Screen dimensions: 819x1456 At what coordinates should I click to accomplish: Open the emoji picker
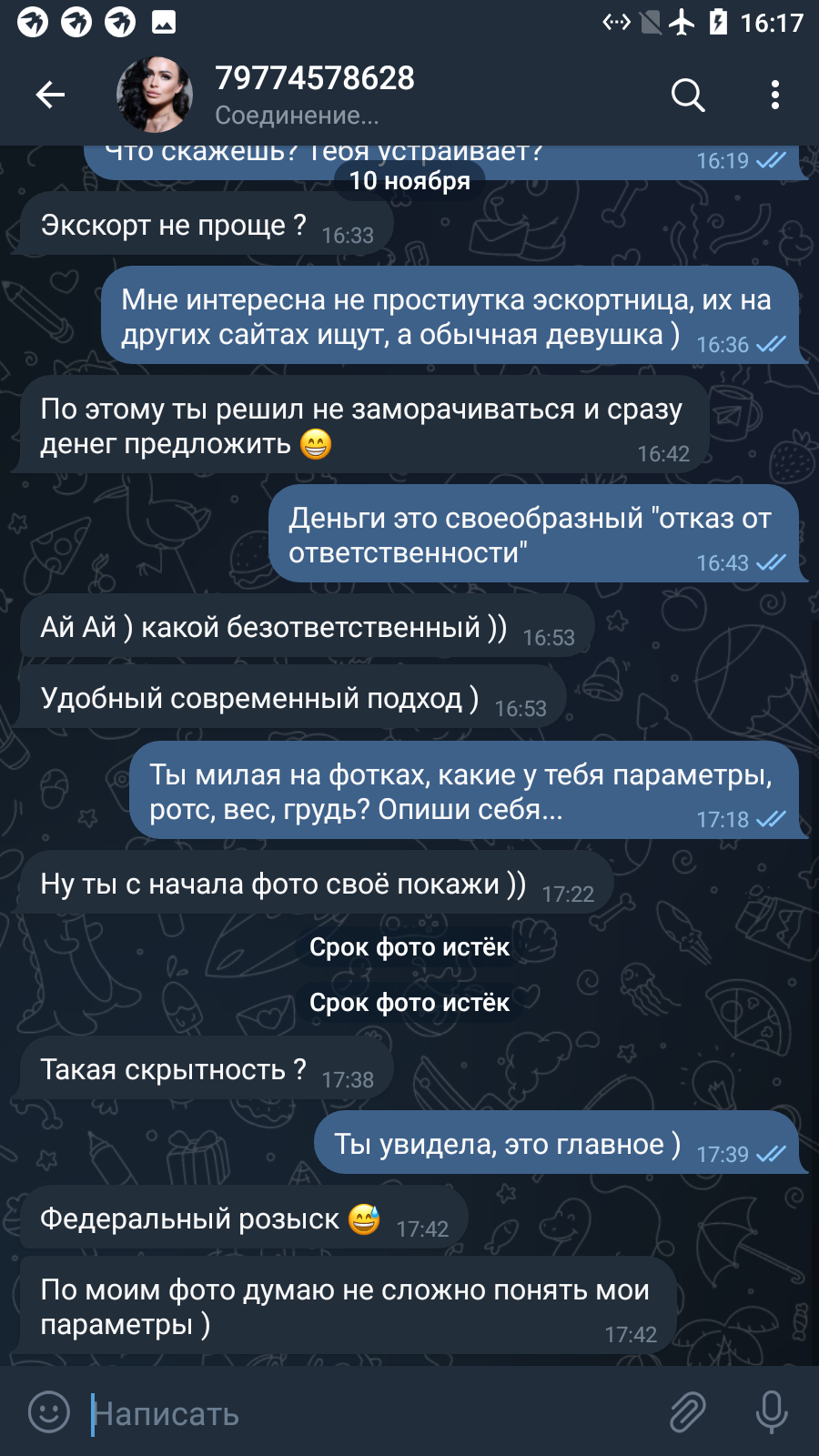[x=49, y=1412]
